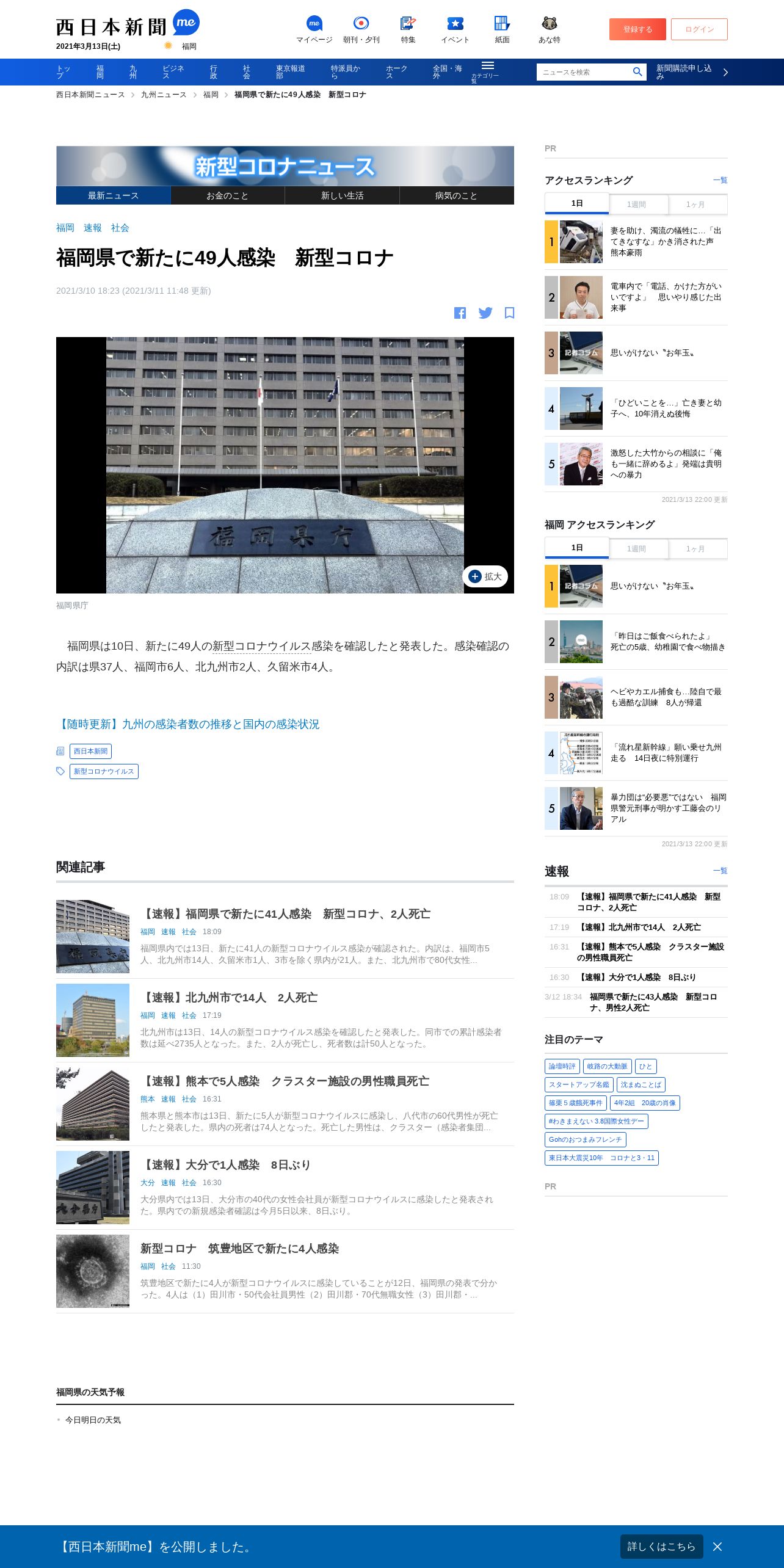Switch to お金のこと tab
The height and width of the screenshot is (1568, 784).
click(x=227, y=195)
